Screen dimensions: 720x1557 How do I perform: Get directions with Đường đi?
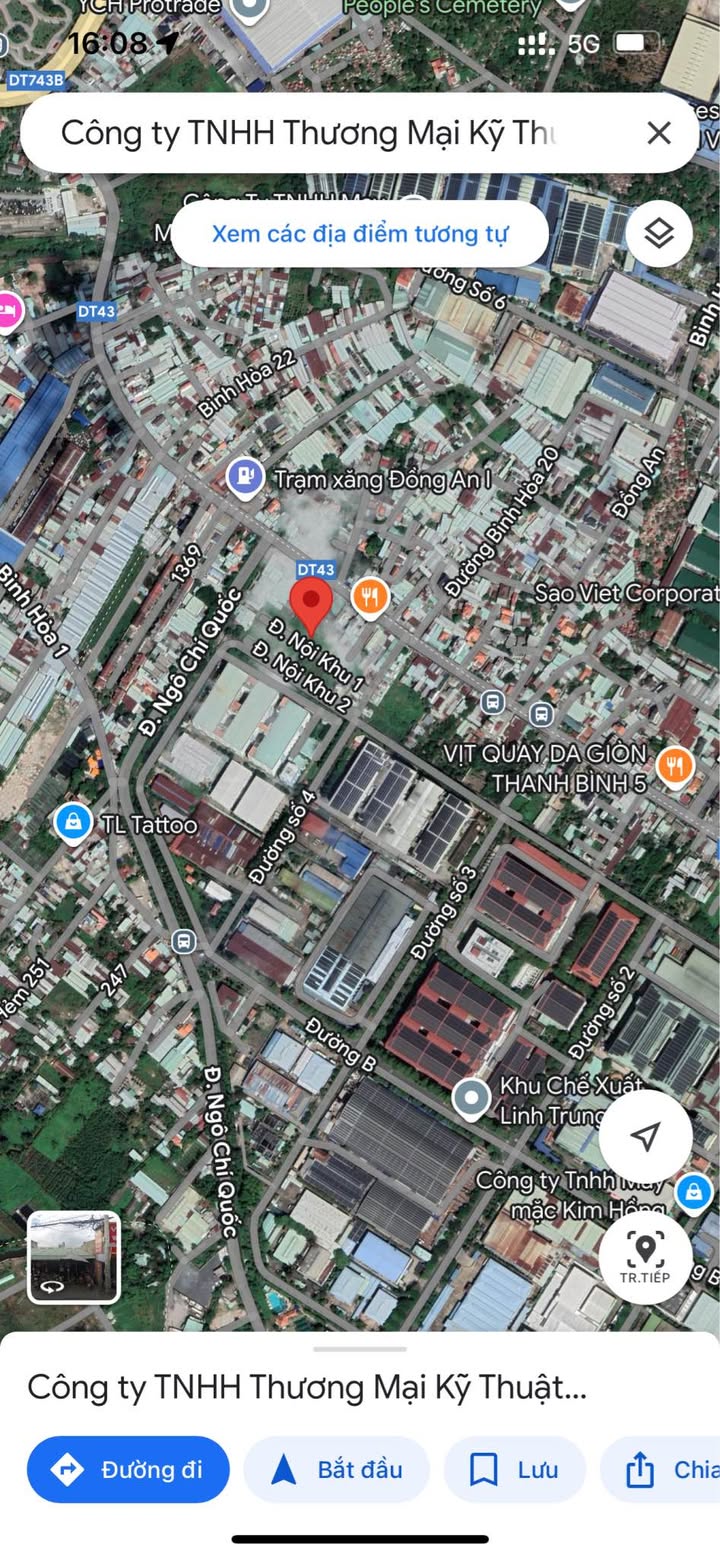(x=128, y=1469)
